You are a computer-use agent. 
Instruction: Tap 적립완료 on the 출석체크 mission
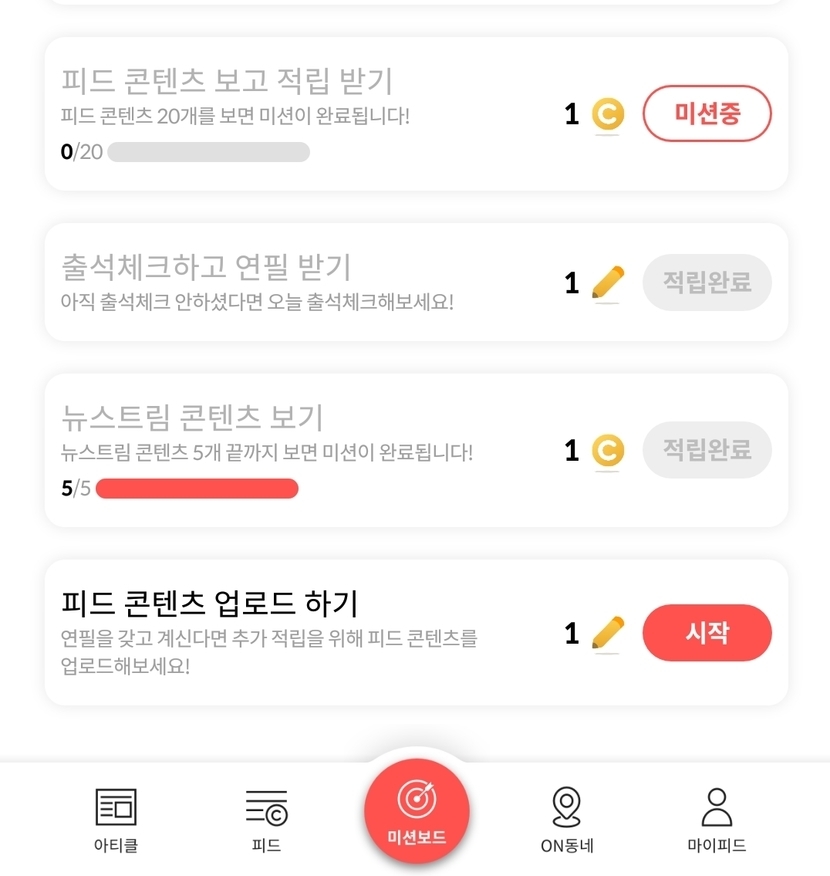pos(707,282)
